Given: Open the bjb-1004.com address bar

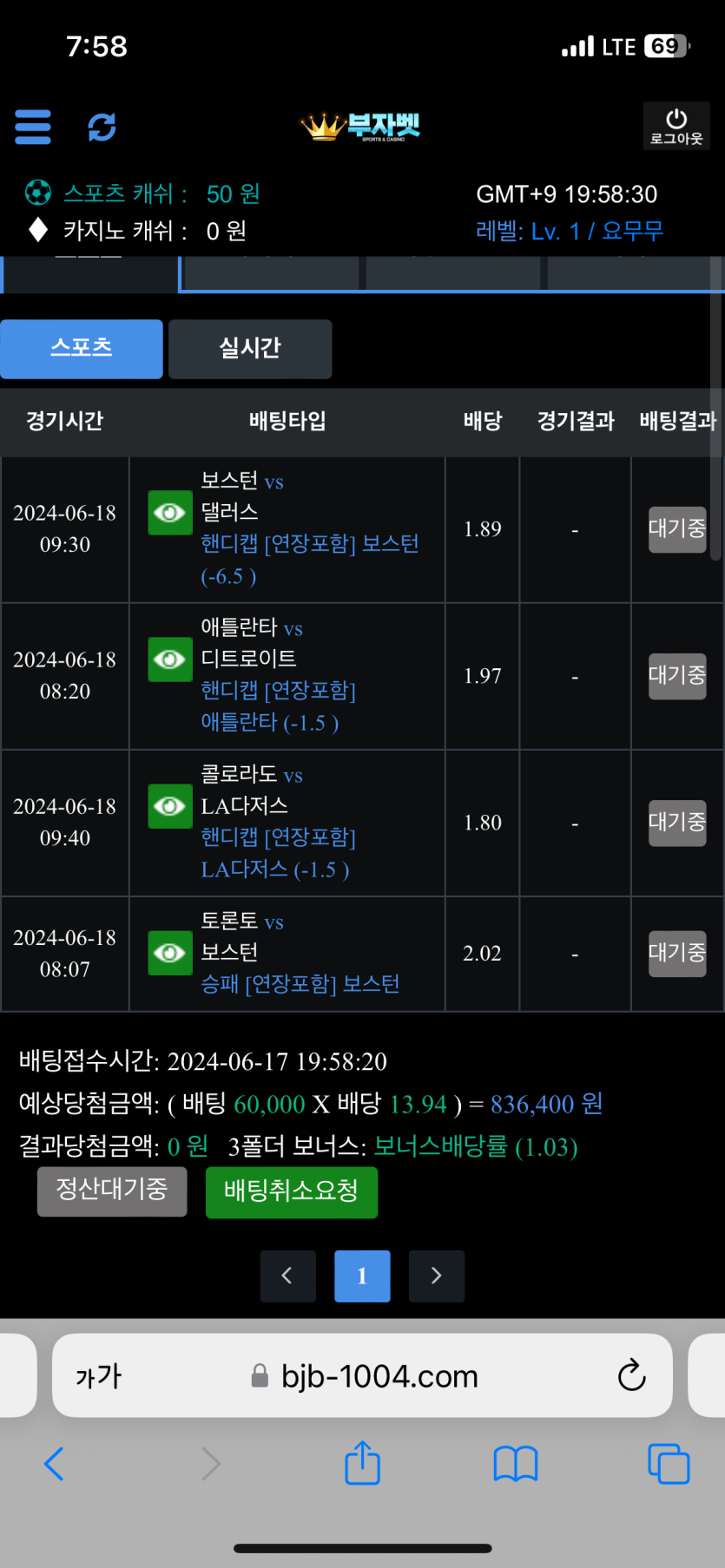Looking at the screenshot, I should [379, 1376].
